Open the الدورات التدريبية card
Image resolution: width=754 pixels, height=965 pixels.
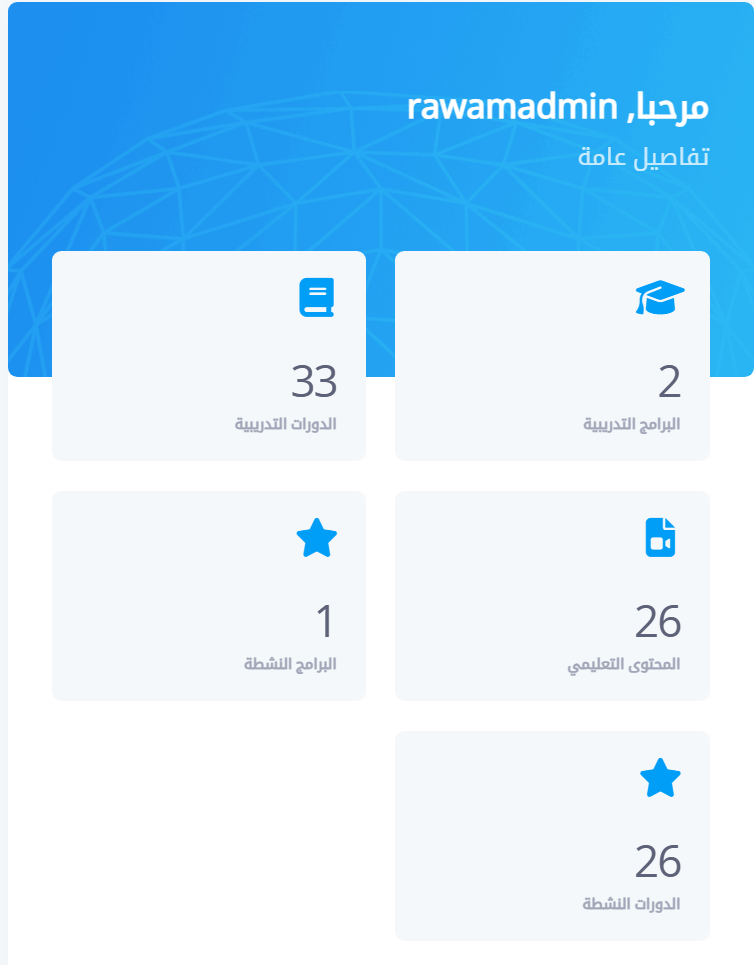pos(208,356)
